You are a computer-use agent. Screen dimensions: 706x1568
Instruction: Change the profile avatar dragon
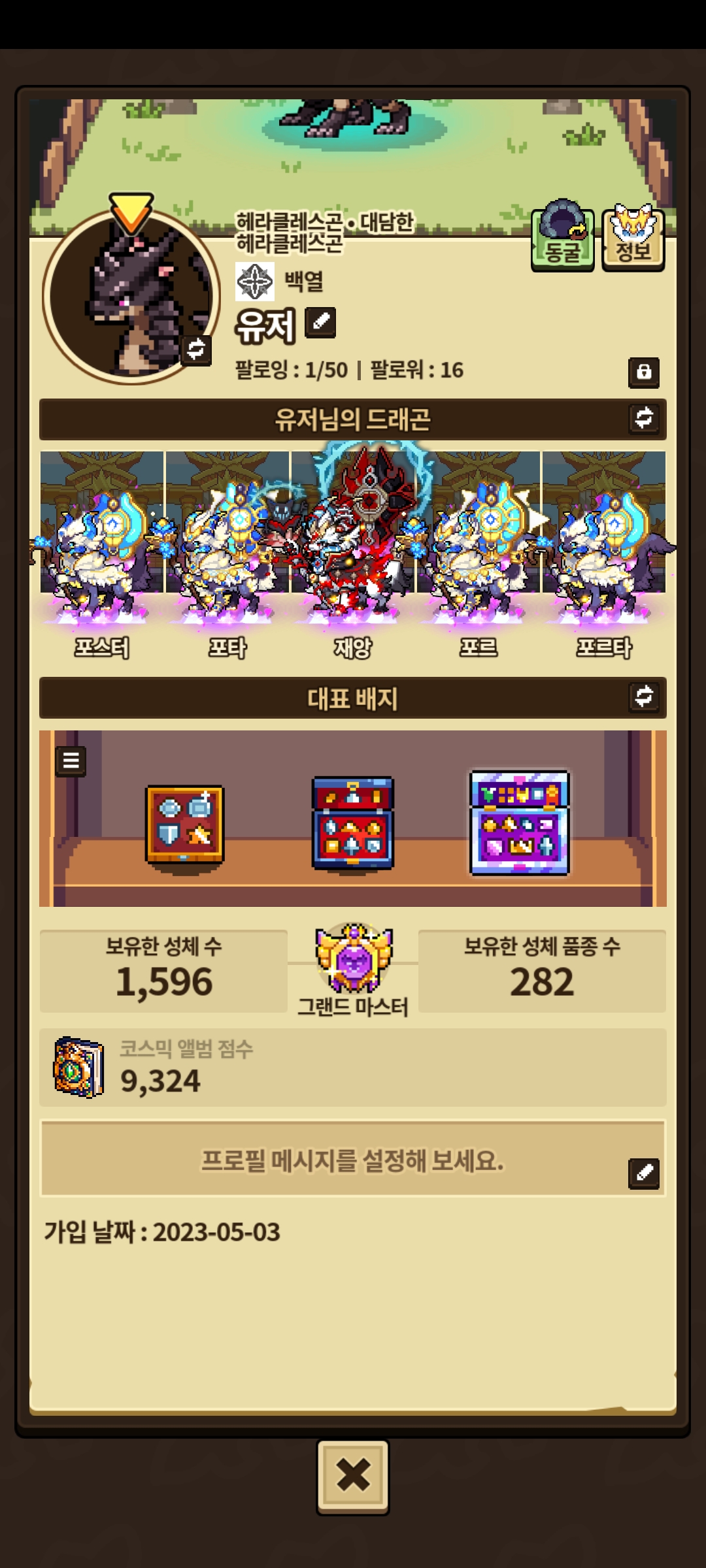[195, 350]
